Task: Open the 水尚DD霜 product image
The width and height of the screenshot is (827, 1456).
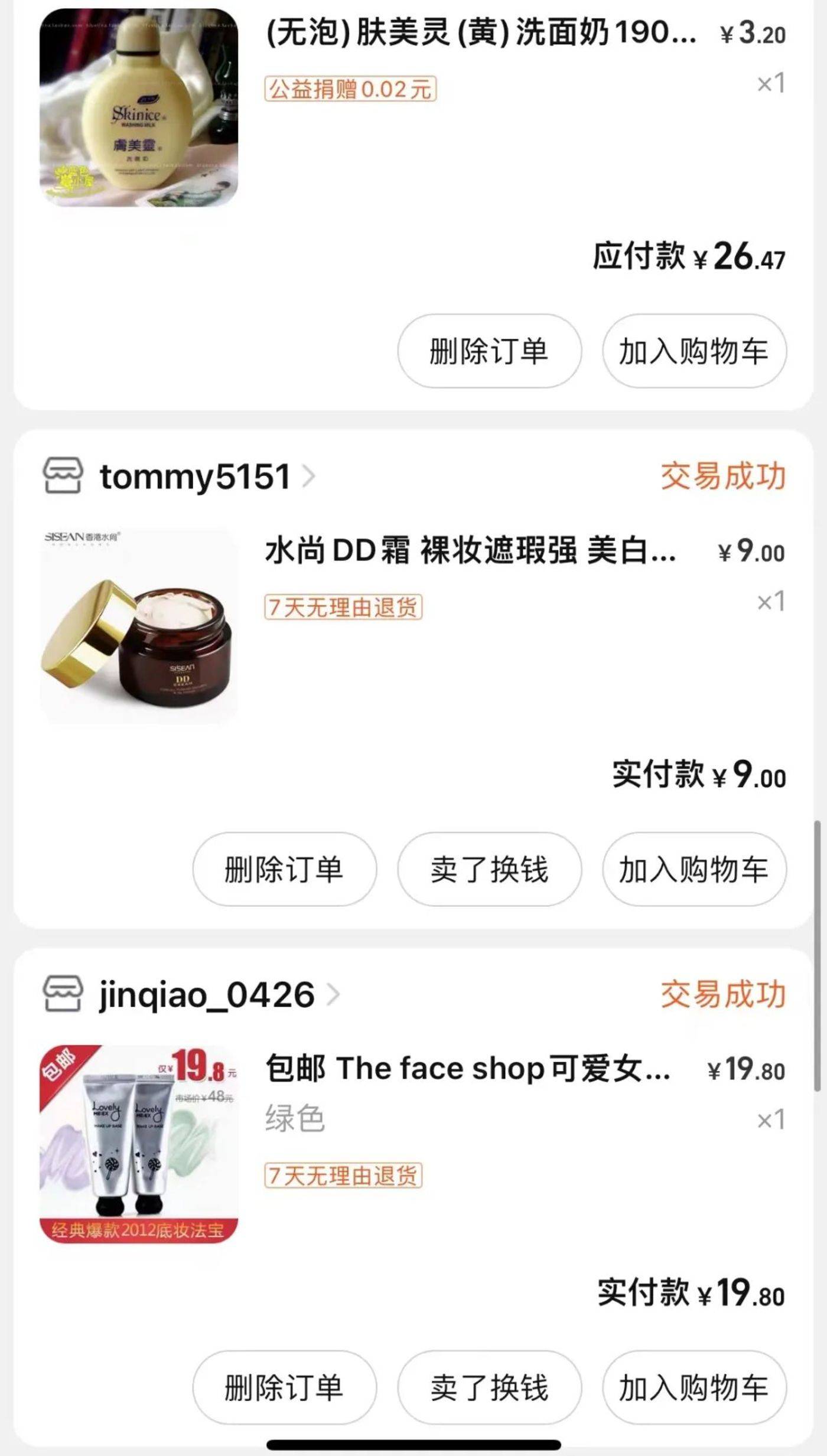Action: (139, 626)
